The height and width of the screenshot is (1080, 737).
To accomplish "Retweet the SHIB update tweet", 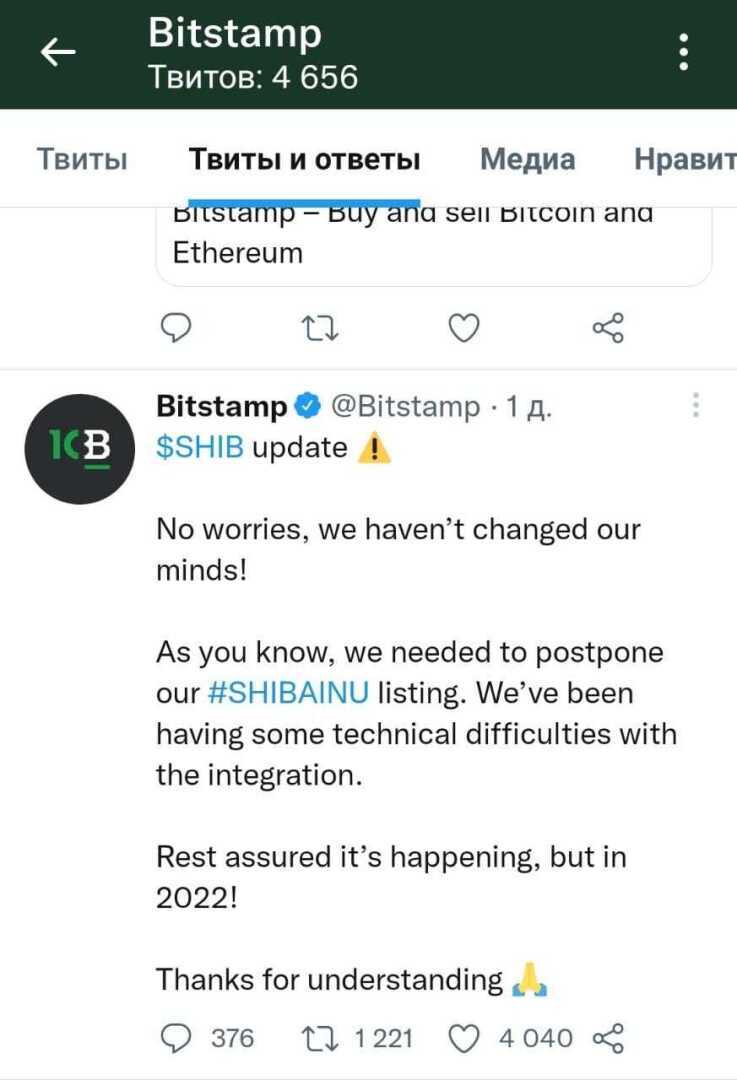I will click(319, 1038).
